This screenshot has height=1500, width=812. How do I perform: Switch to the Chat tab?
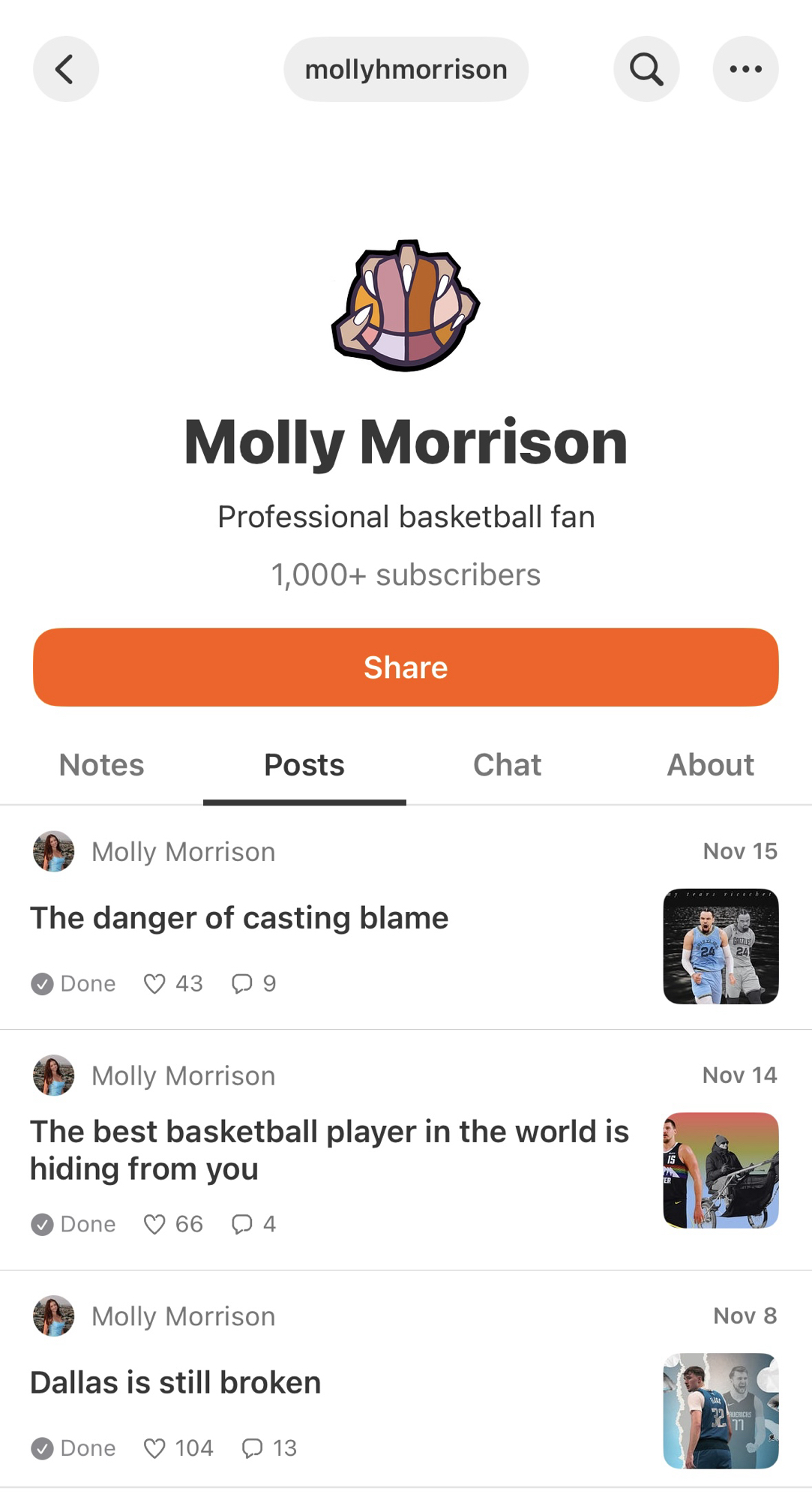(x=507, y=765)
